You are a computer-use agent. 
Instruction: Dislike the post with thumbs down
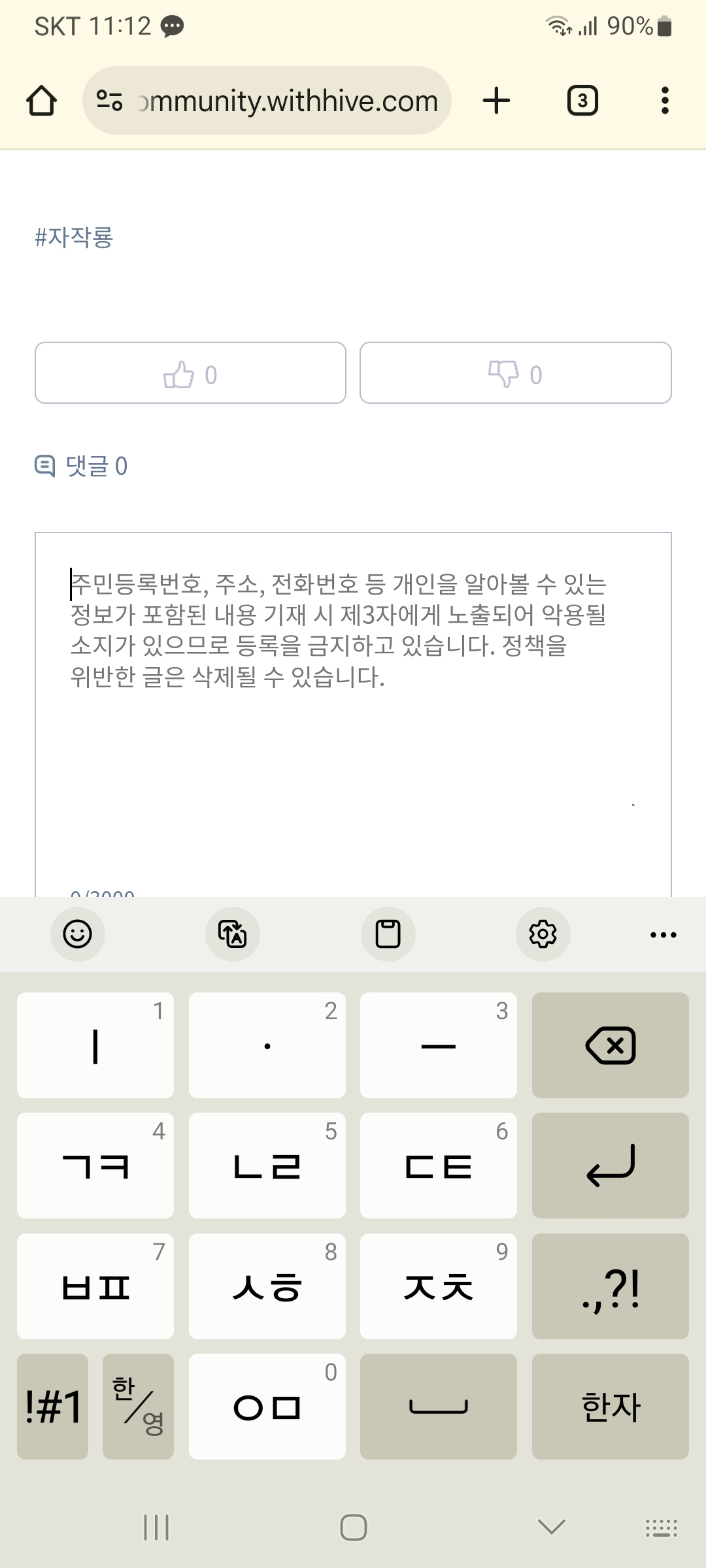coord(515,373)
